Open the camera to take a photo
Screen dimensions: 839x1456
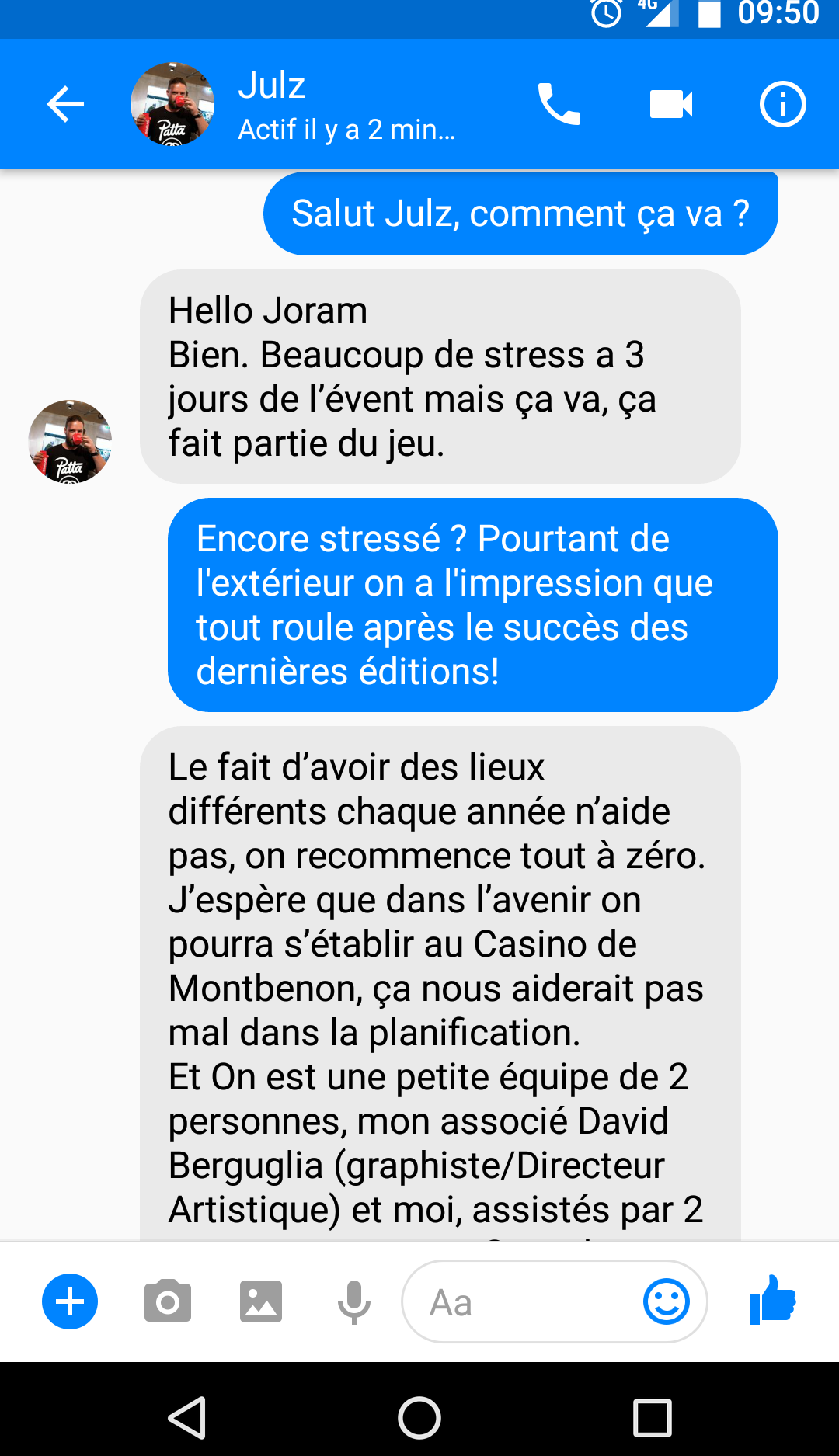(167, 1301)
